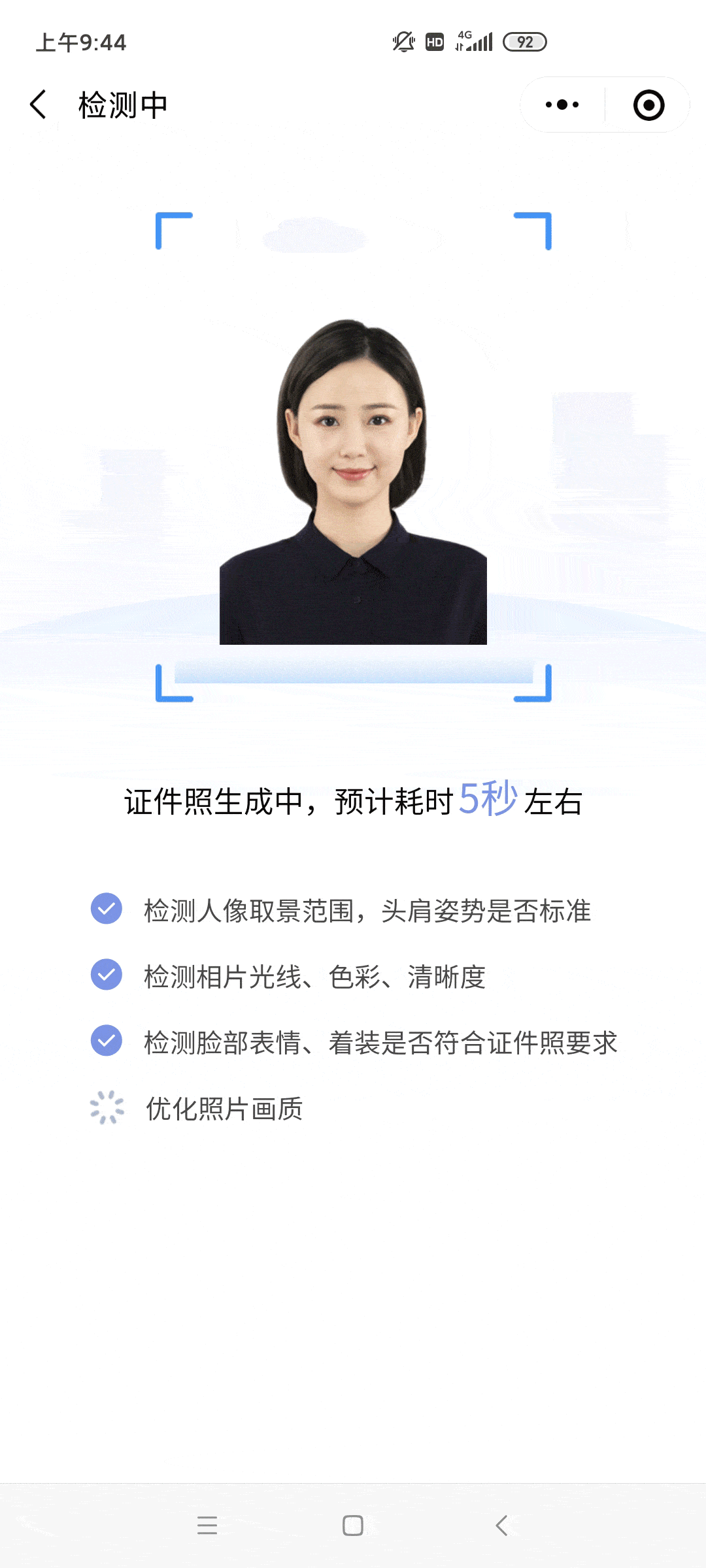Tap the battery indicator showing 92

[x=525, y=42]
